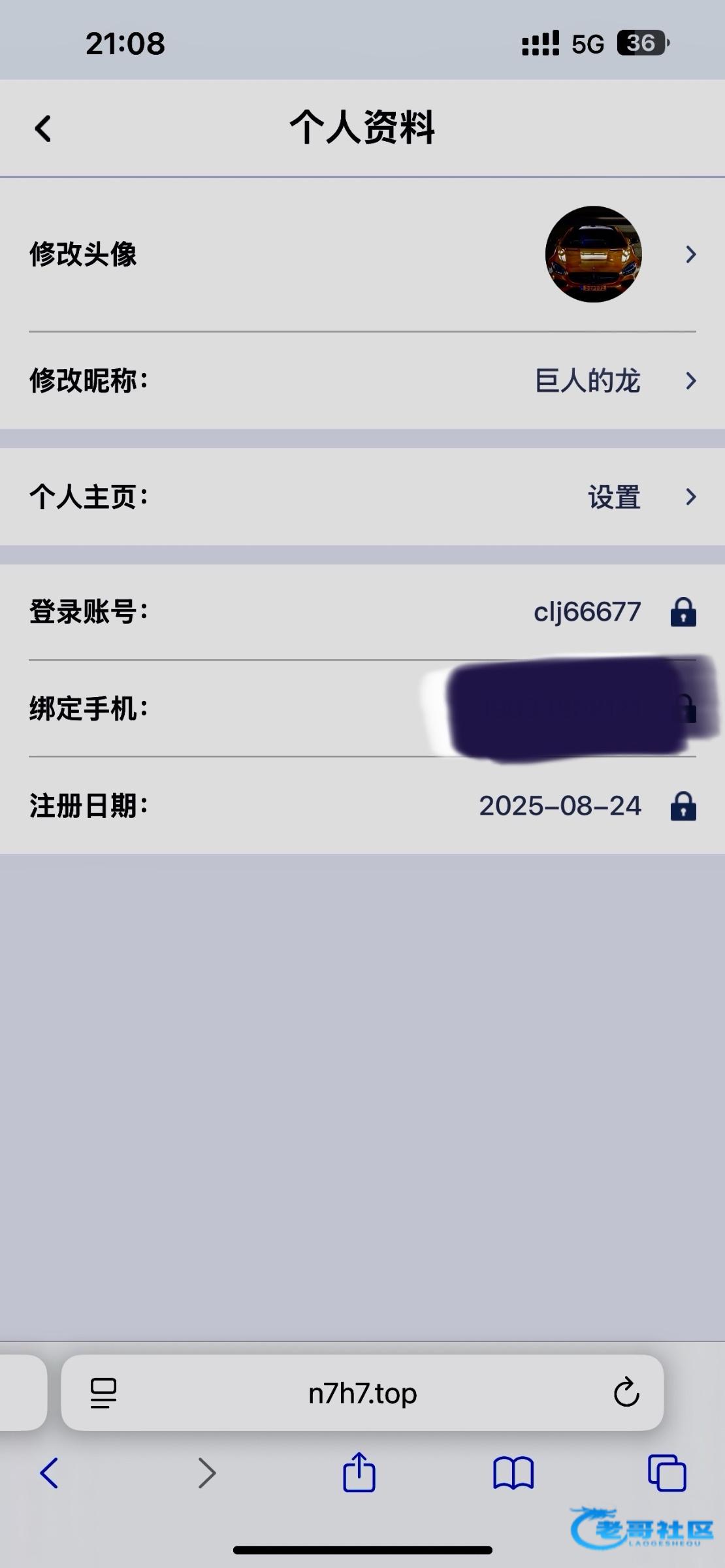Tap the n7h7.top address bar

362,1393
